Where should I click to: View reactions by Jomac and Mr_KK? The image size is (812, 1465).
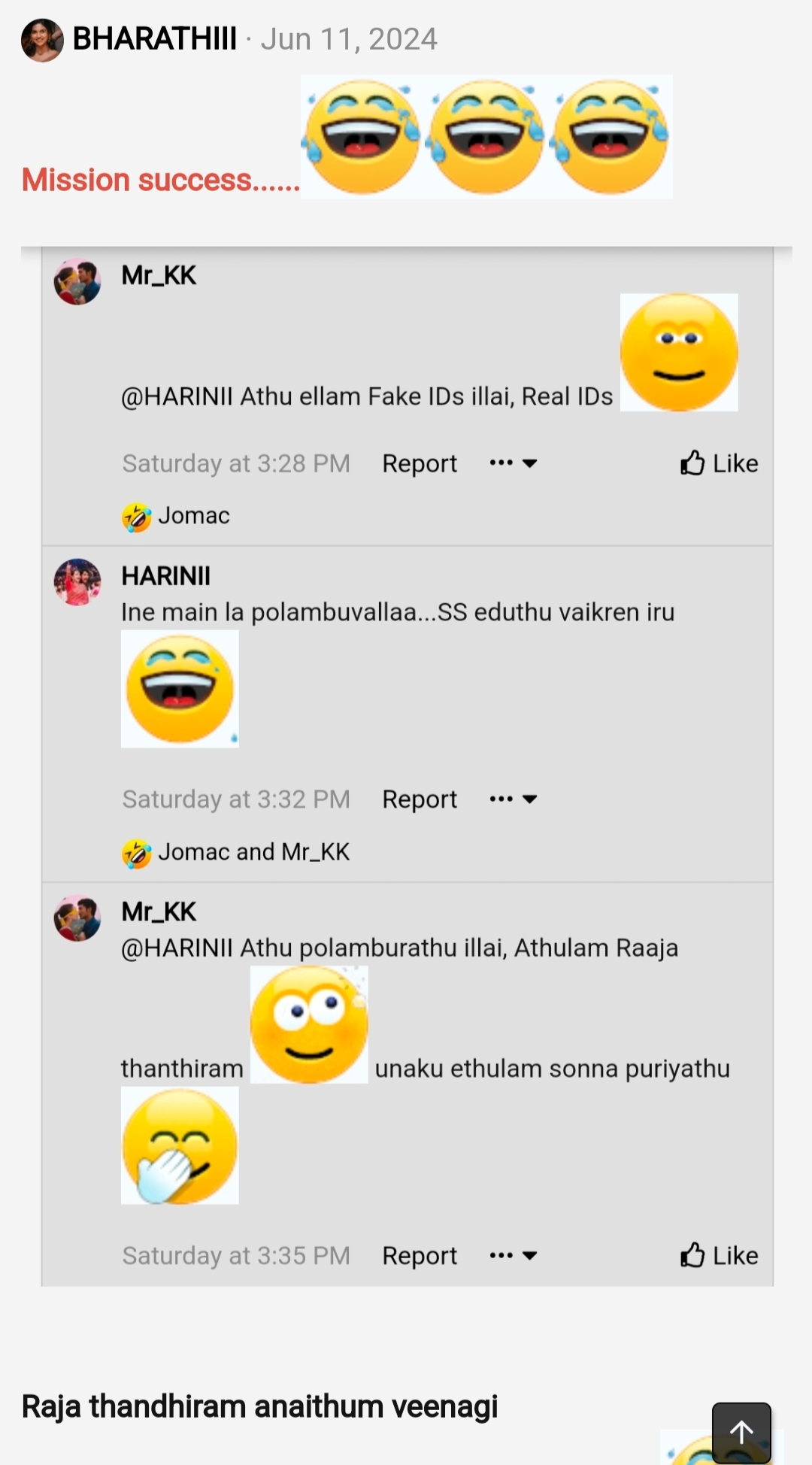pyautogui.click(x=253, y=852)
